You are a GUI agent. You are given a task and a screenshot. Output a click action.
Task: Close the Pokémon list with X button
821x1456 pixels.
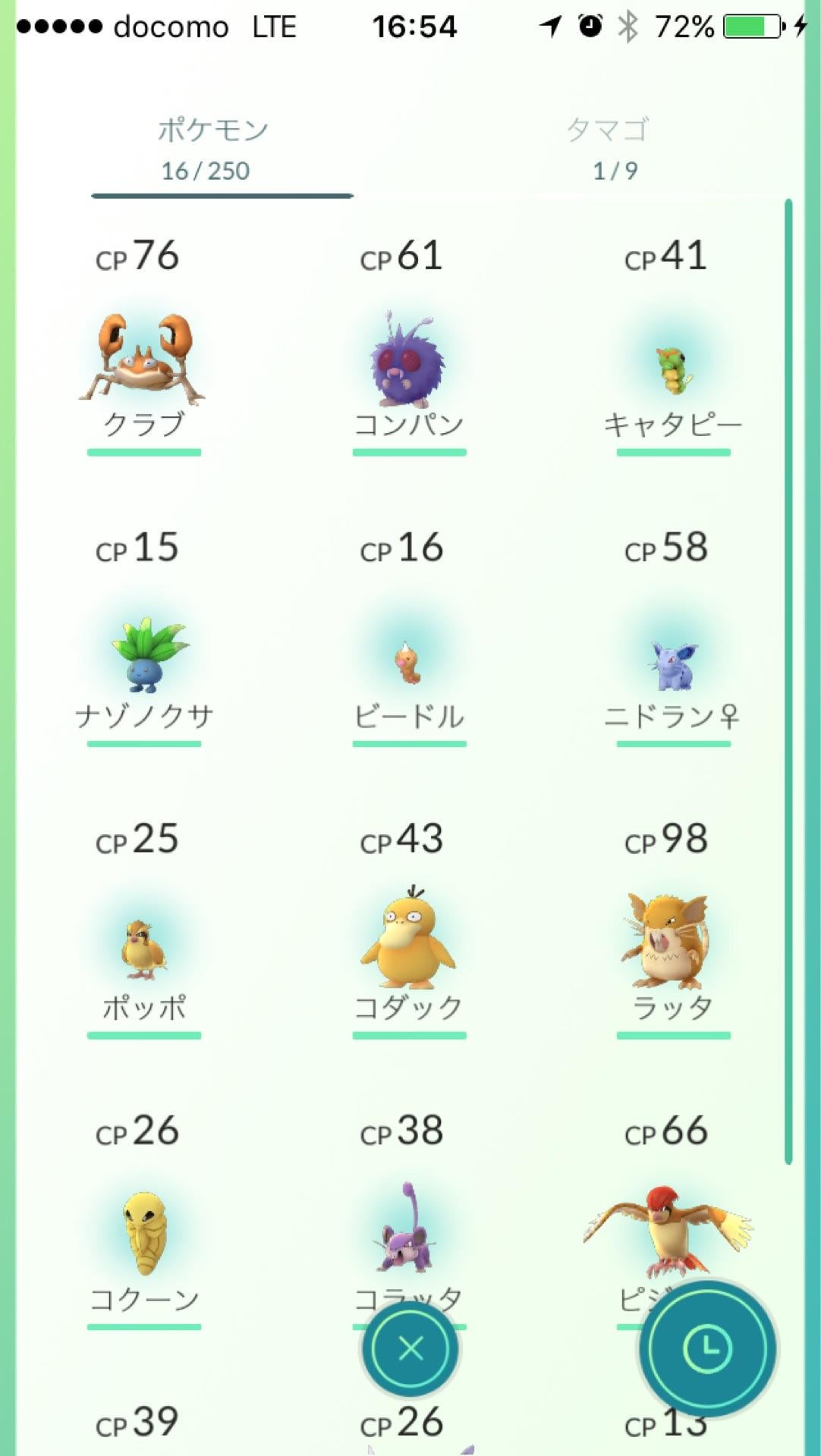[410, 1349]
